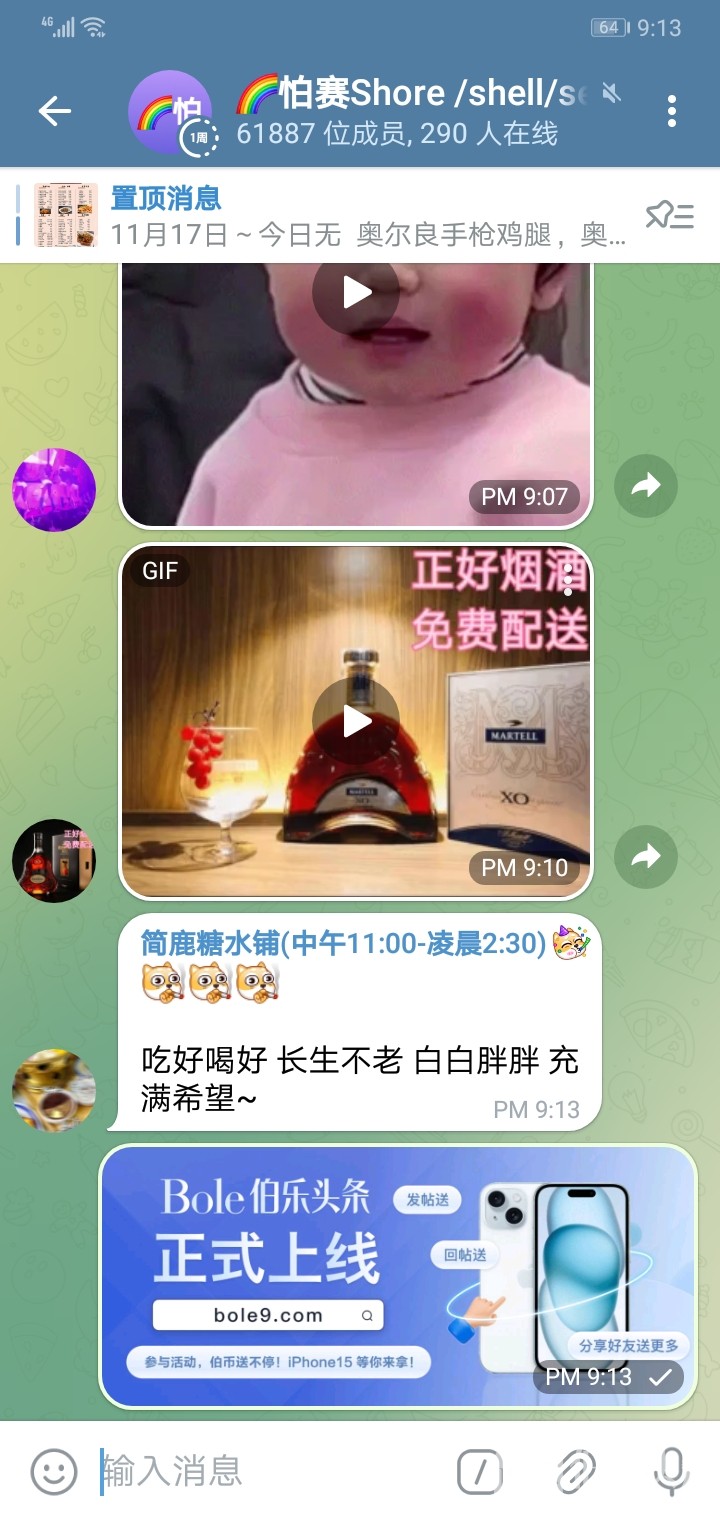The height and width of the screenshot is (1520, 720).
Task: Forward the PM 9:10 GIF message
Action: [x=645, y=856]
